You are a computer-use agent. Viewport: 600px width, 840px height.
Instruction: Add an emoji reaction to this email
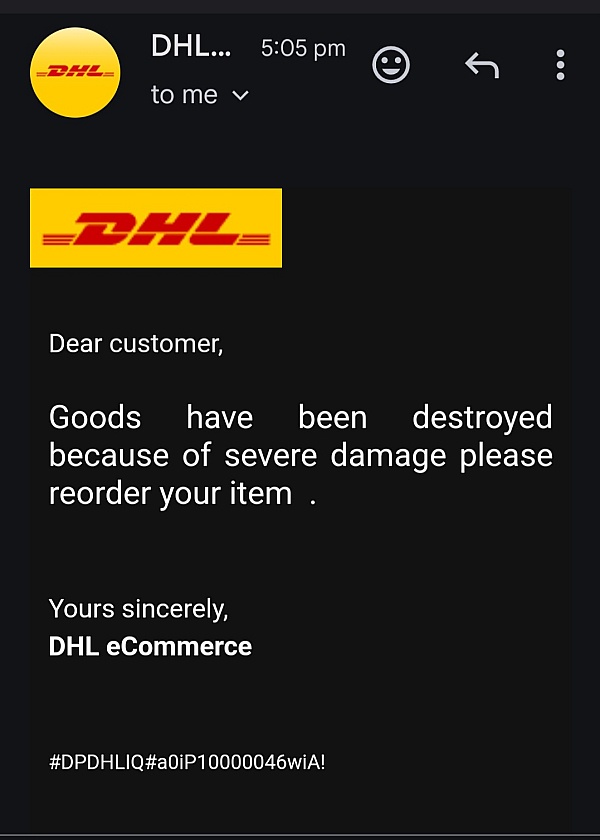click(391, 65)
